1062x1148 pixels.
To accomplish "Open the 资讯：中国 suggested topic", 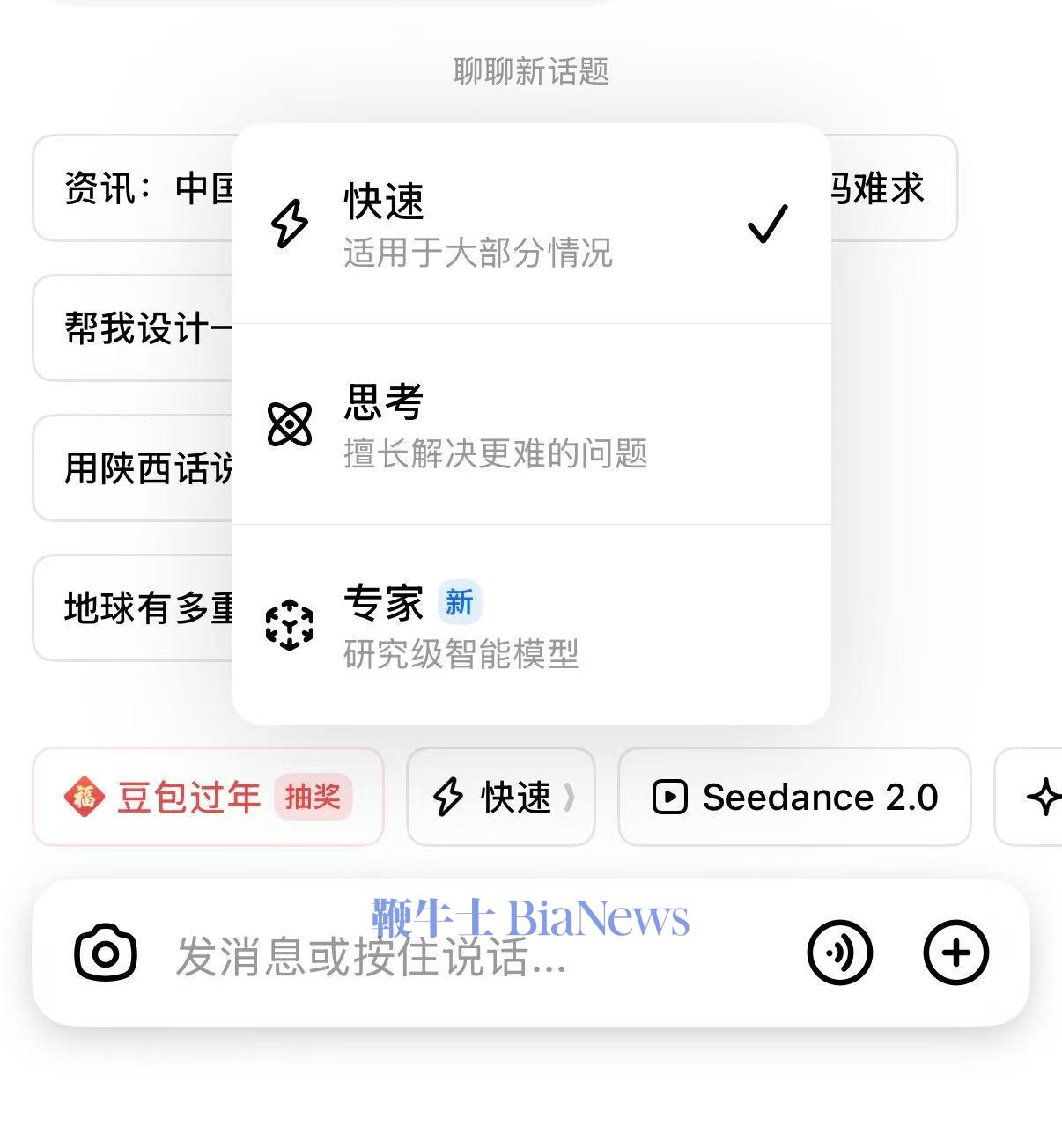I will click(x=132, y=188).
